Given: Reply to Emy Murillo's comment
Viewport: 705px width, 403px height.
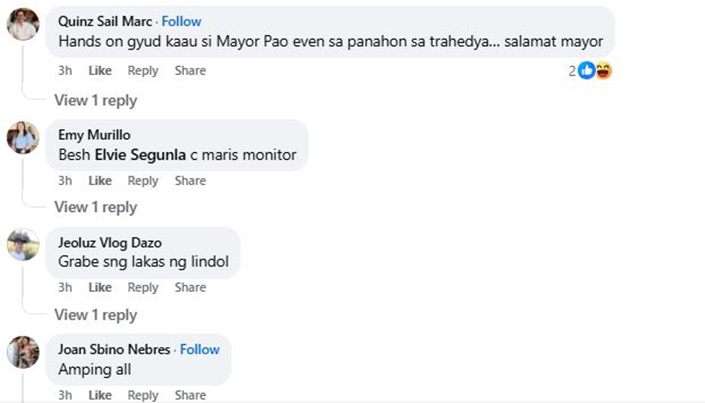Looking at the screenshot, I should click(x=143, y=181).
